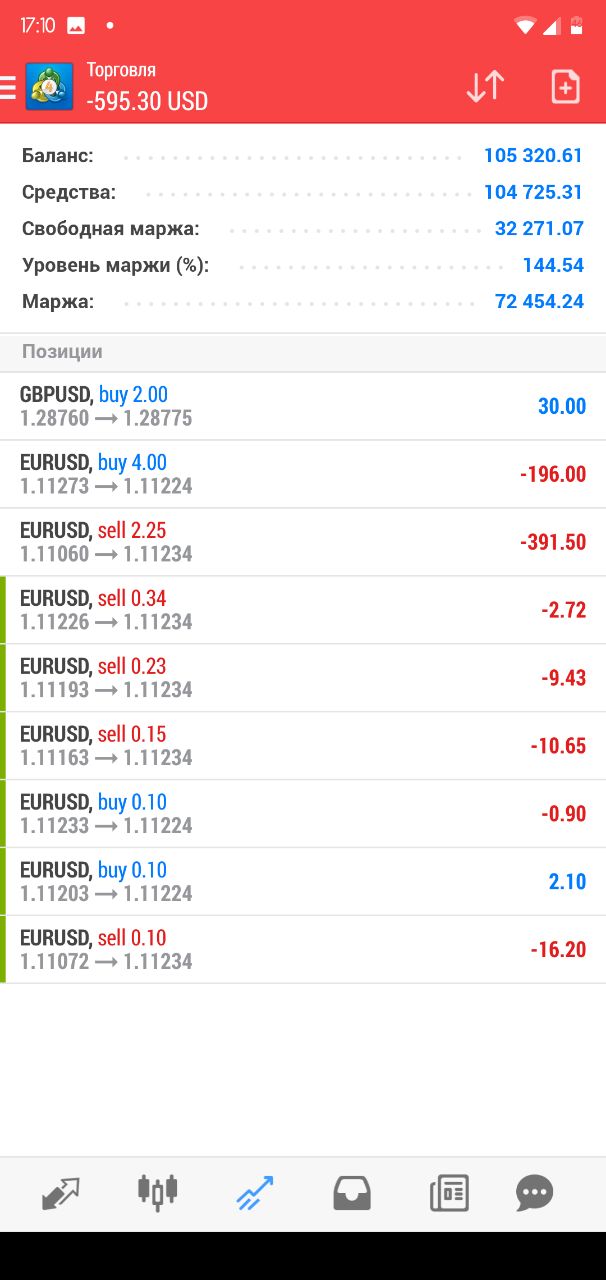This screenshot has height=1280, width=606.
Task: Go to the History inbox tab
Action: pos(352,1193)
